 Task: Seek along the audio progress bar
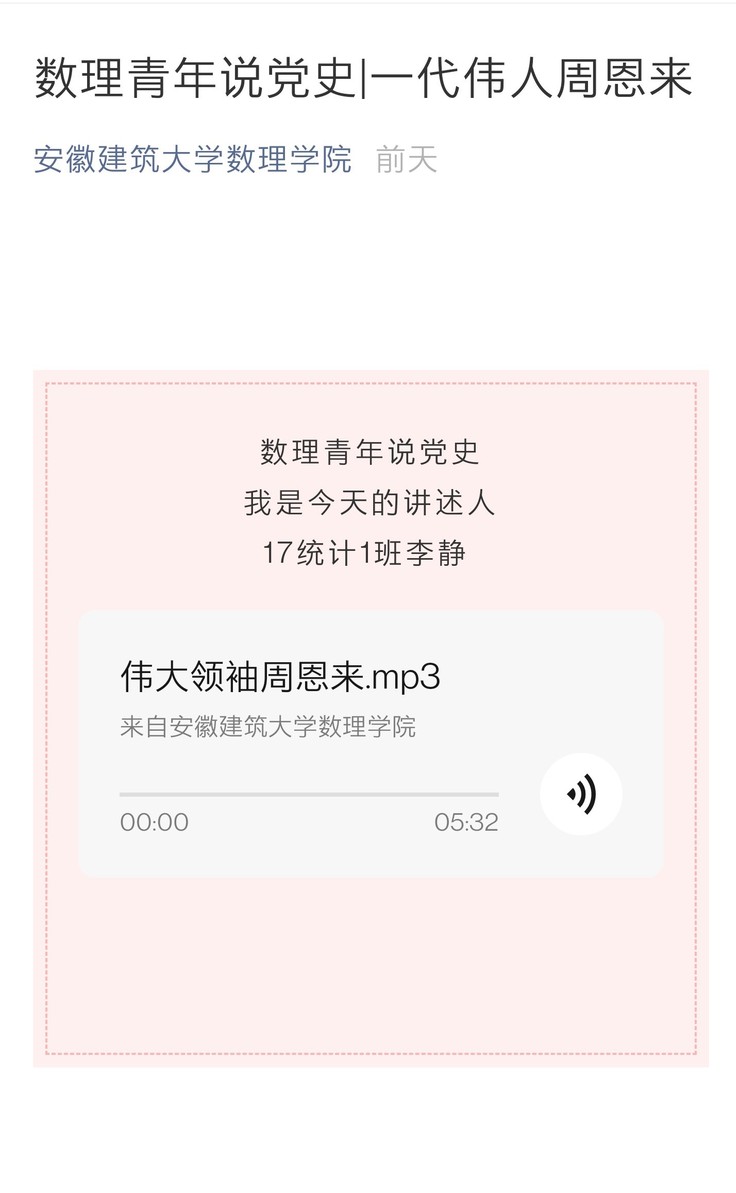pyautogui.click(x=309, y=794)
